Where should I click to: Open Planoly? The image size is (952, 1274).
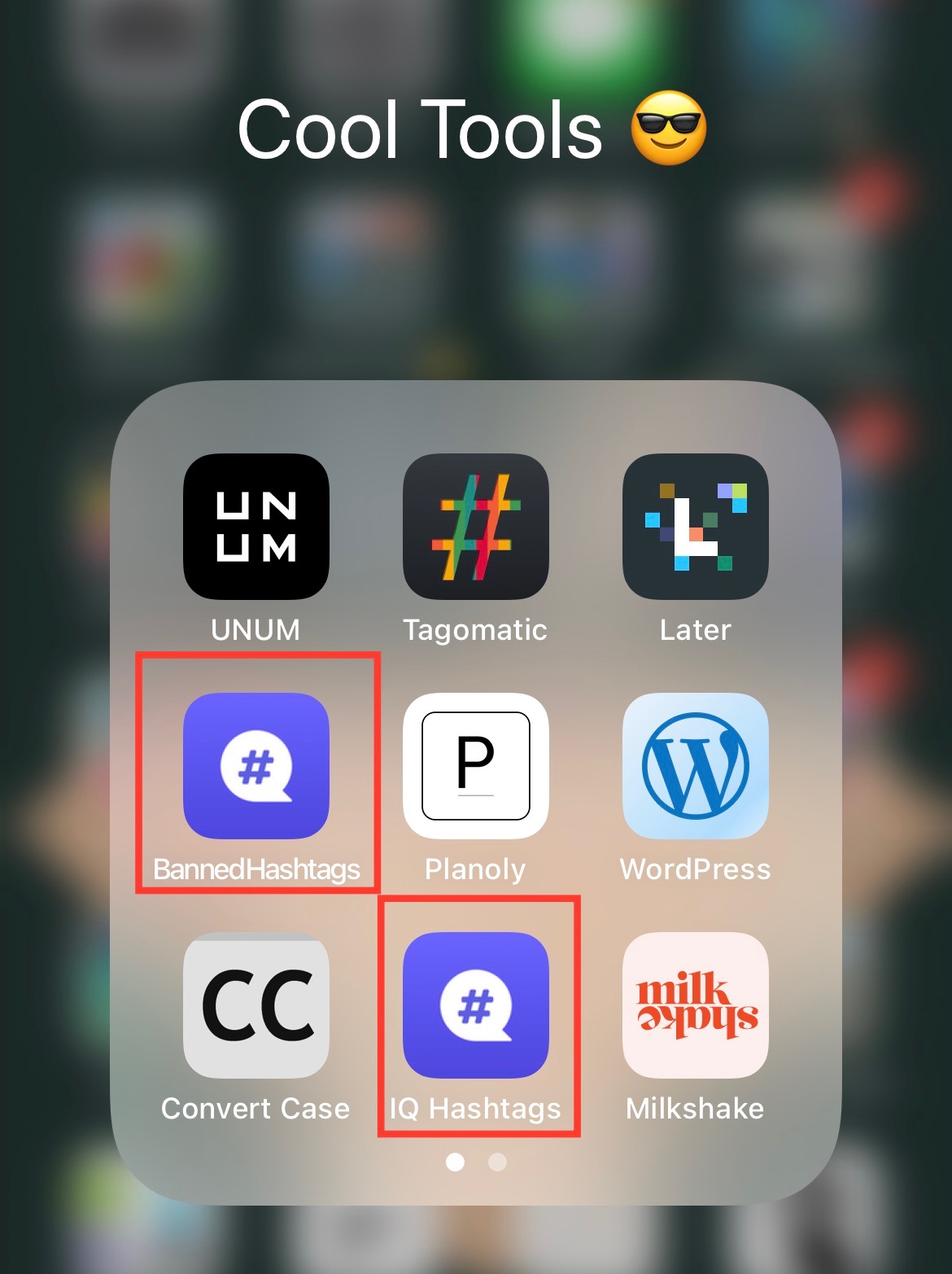point(475,765)
